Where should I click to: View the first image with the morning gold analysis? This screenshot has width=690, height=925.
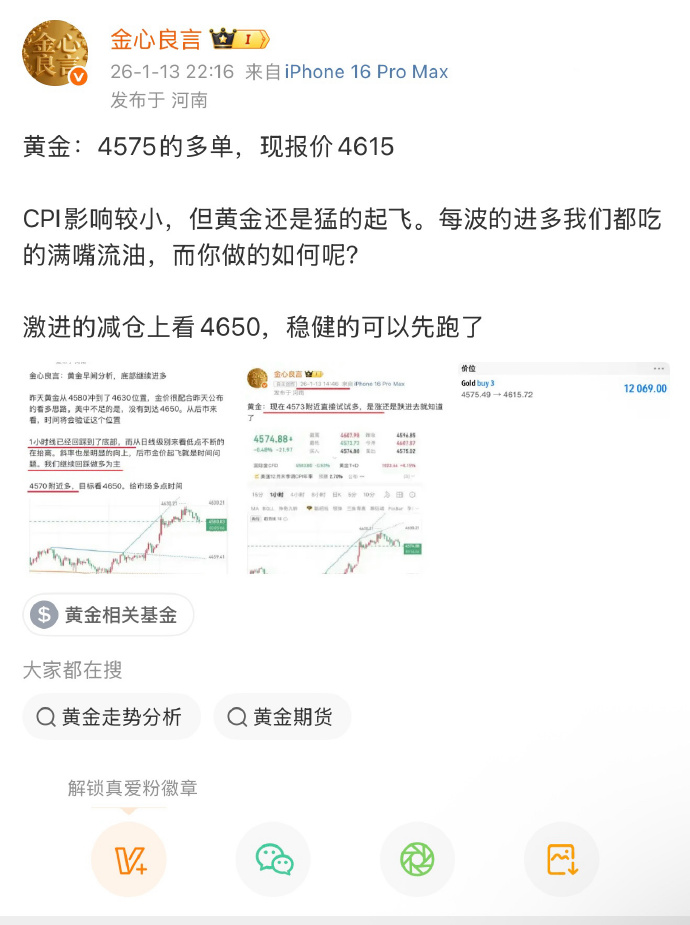pyautogui.click(x=126, y=468)
